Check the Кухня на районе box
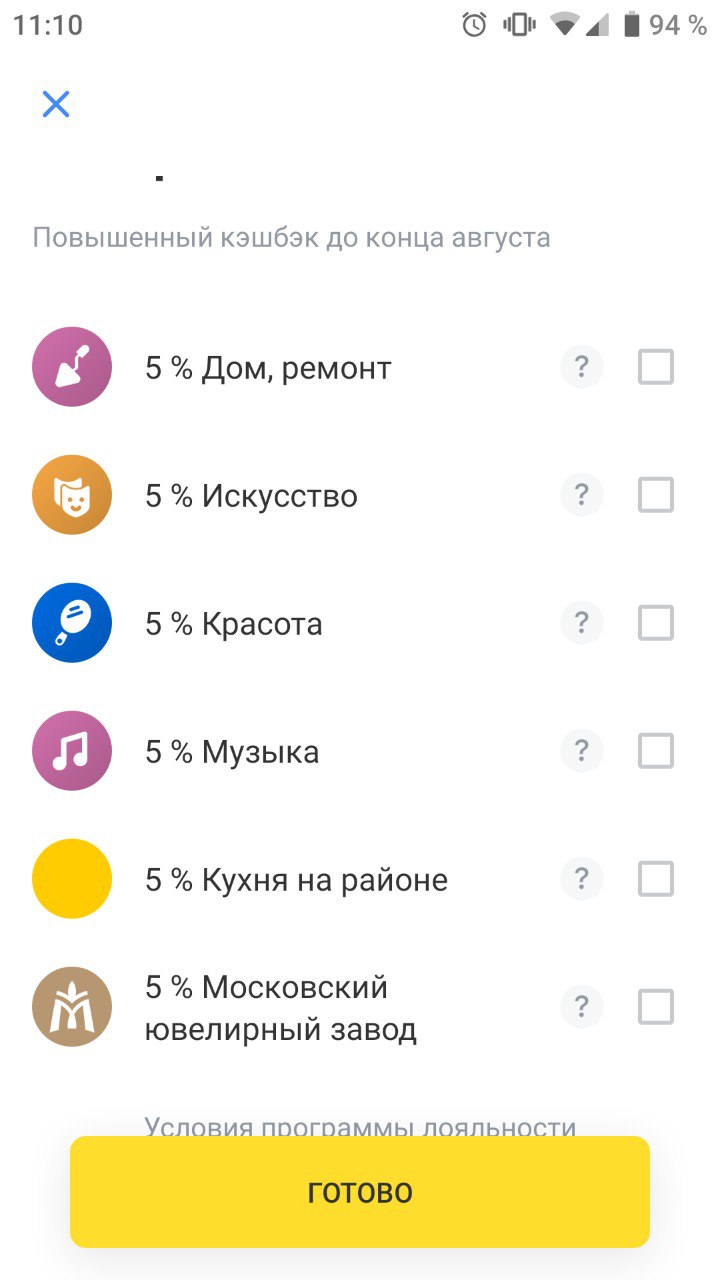Viewport: 720px width, 1280px height. point(656,879)
